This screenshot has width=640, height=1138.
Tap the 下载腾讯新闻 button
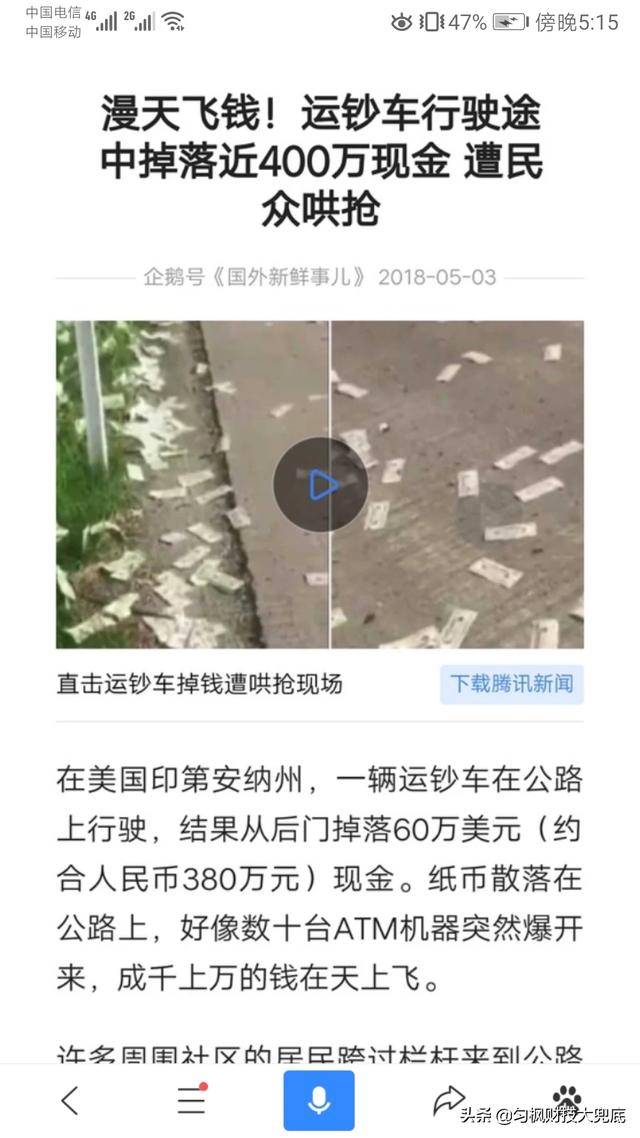(x=511, y=684)
